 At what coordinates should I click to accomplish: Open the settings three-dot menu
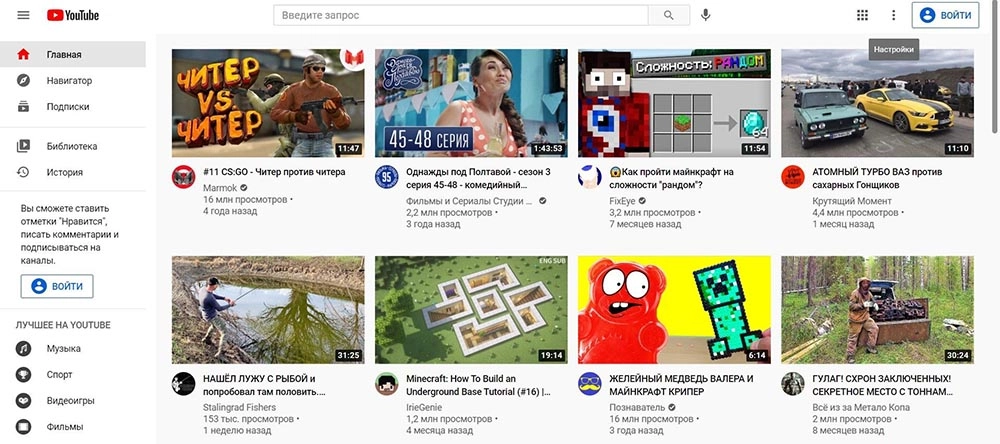point(893,15)
